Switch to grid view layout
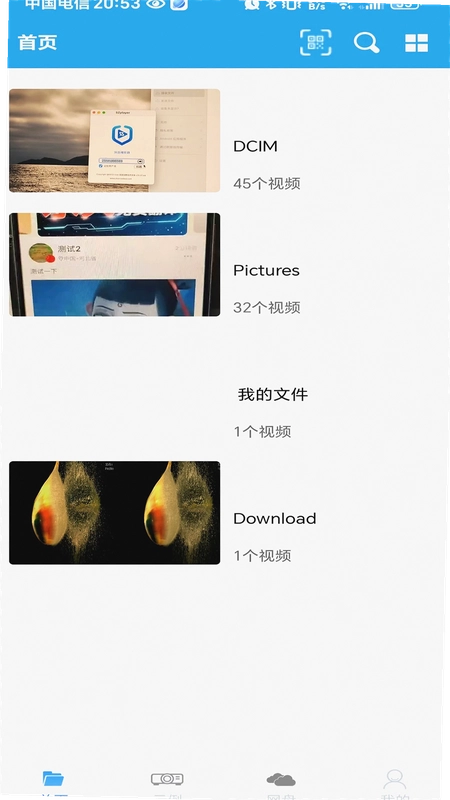 [x=416, y=43]
